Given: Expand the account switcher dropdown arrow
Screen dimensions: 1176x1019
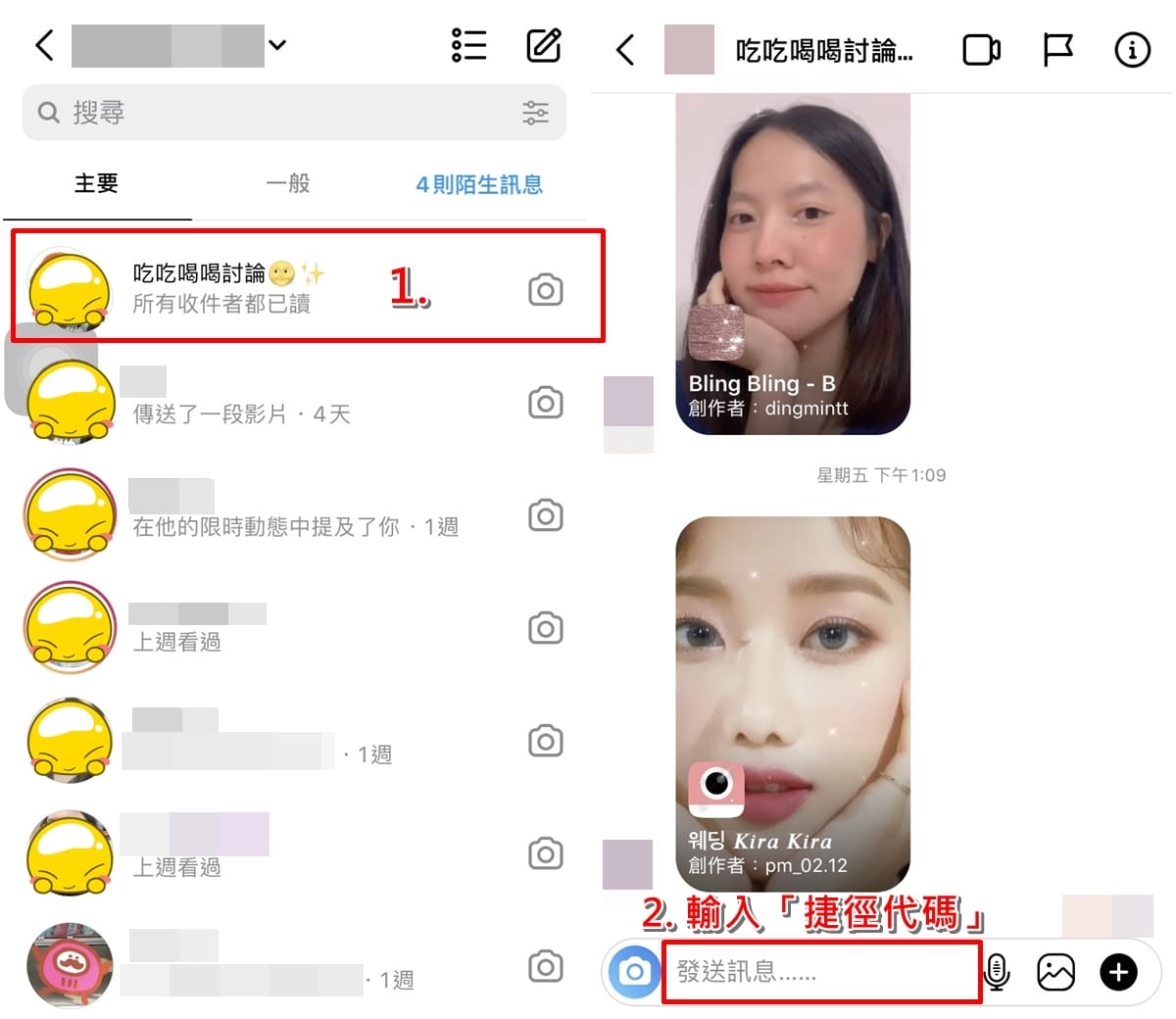Looking at the screenshot, I should [277, 45].
